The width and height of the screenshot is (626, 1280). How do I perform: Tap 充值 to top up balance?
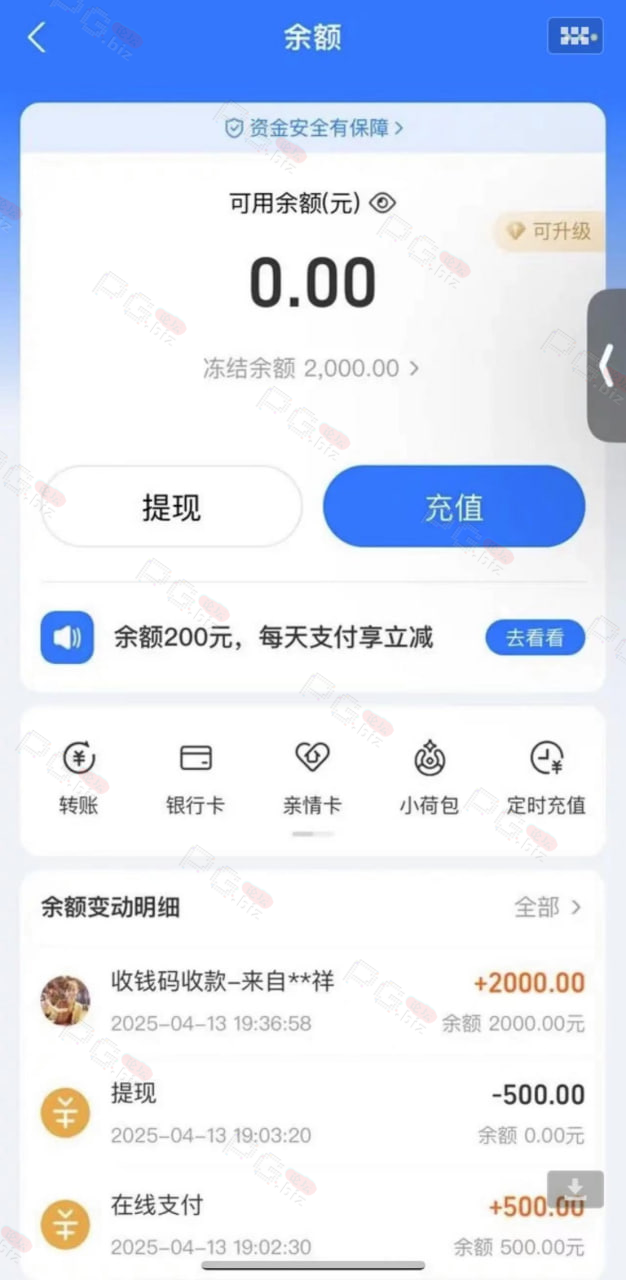[x=454, y=507]
